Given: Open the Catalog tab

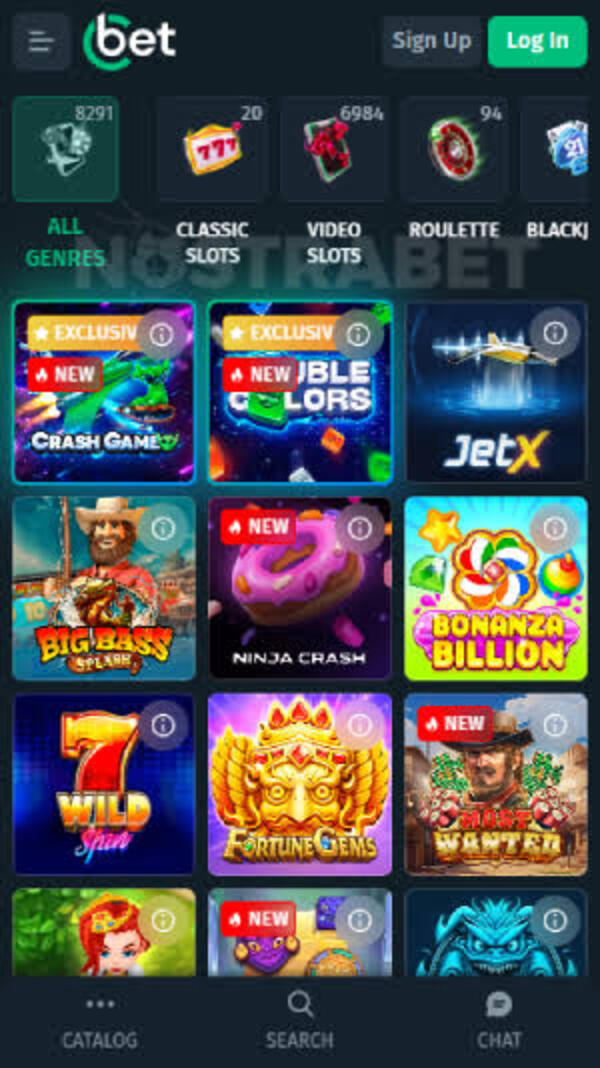Looking at the screenshot, I should pos(100,1022).
